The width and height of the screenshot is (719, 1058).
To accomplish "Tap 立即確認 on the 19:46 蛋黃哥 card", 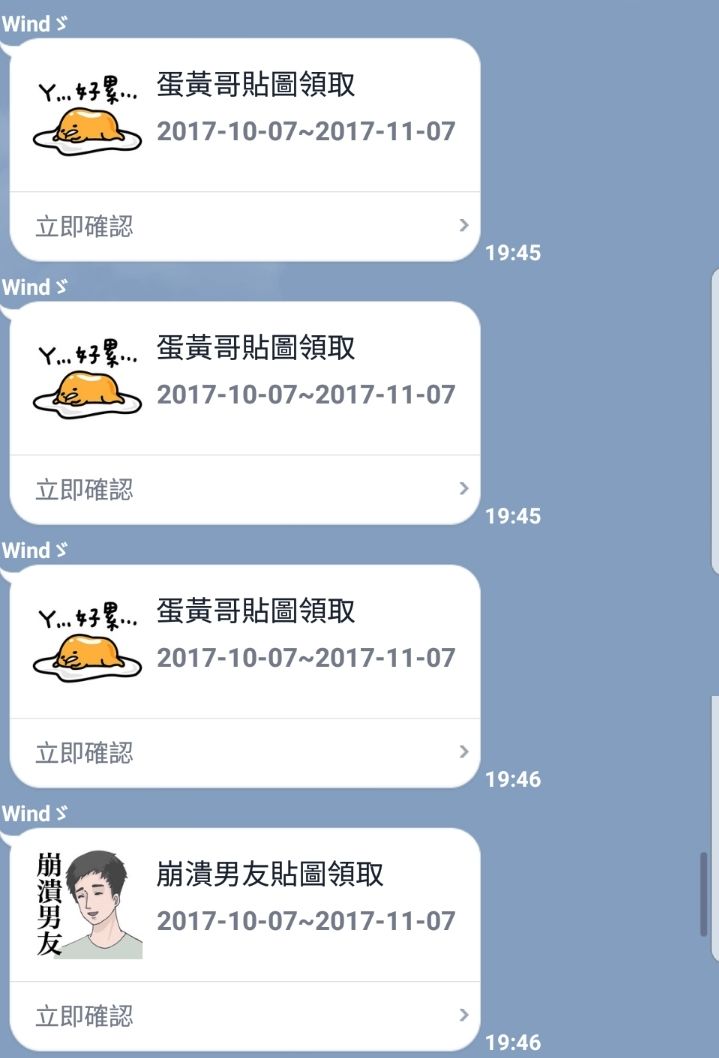I will point(84,753).
